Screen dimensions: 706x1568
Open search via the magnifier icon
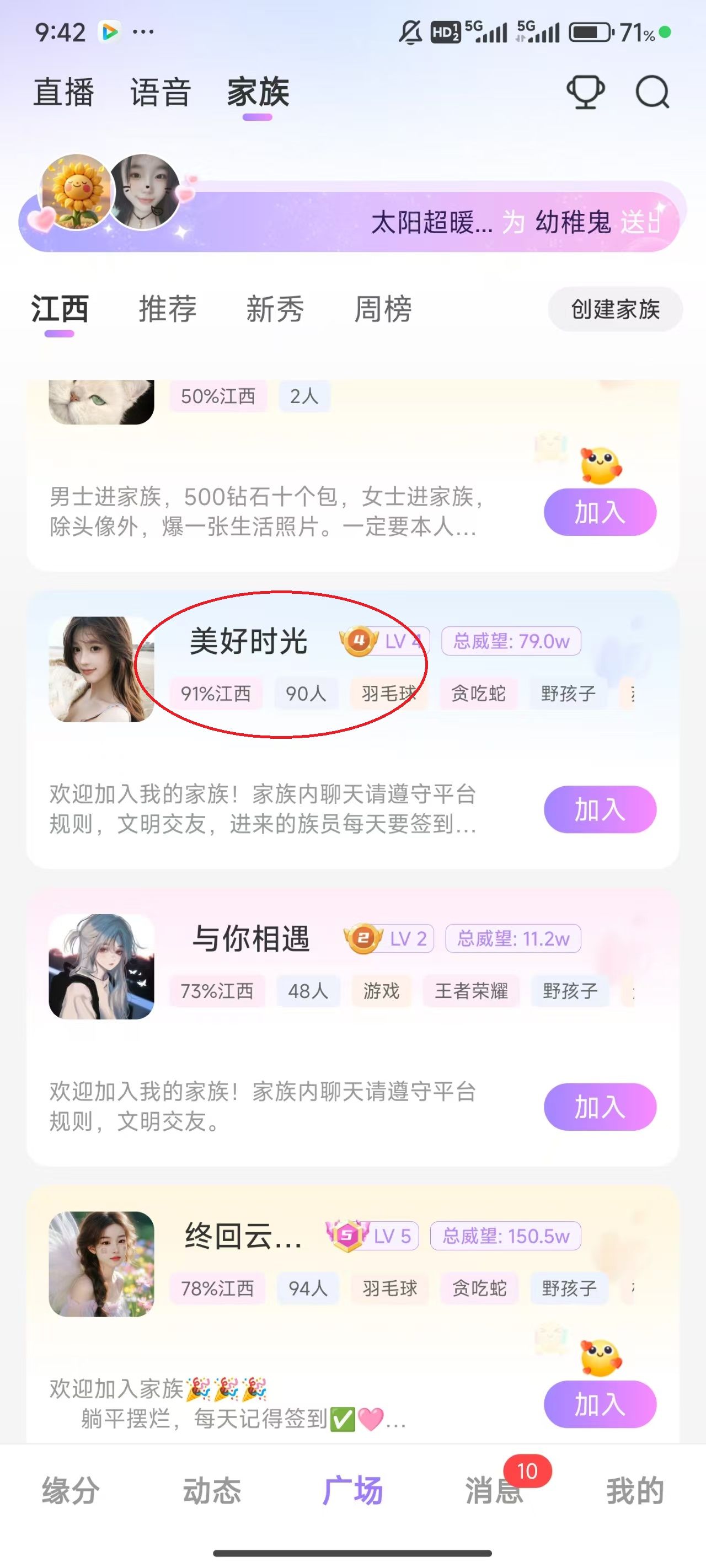651,93
